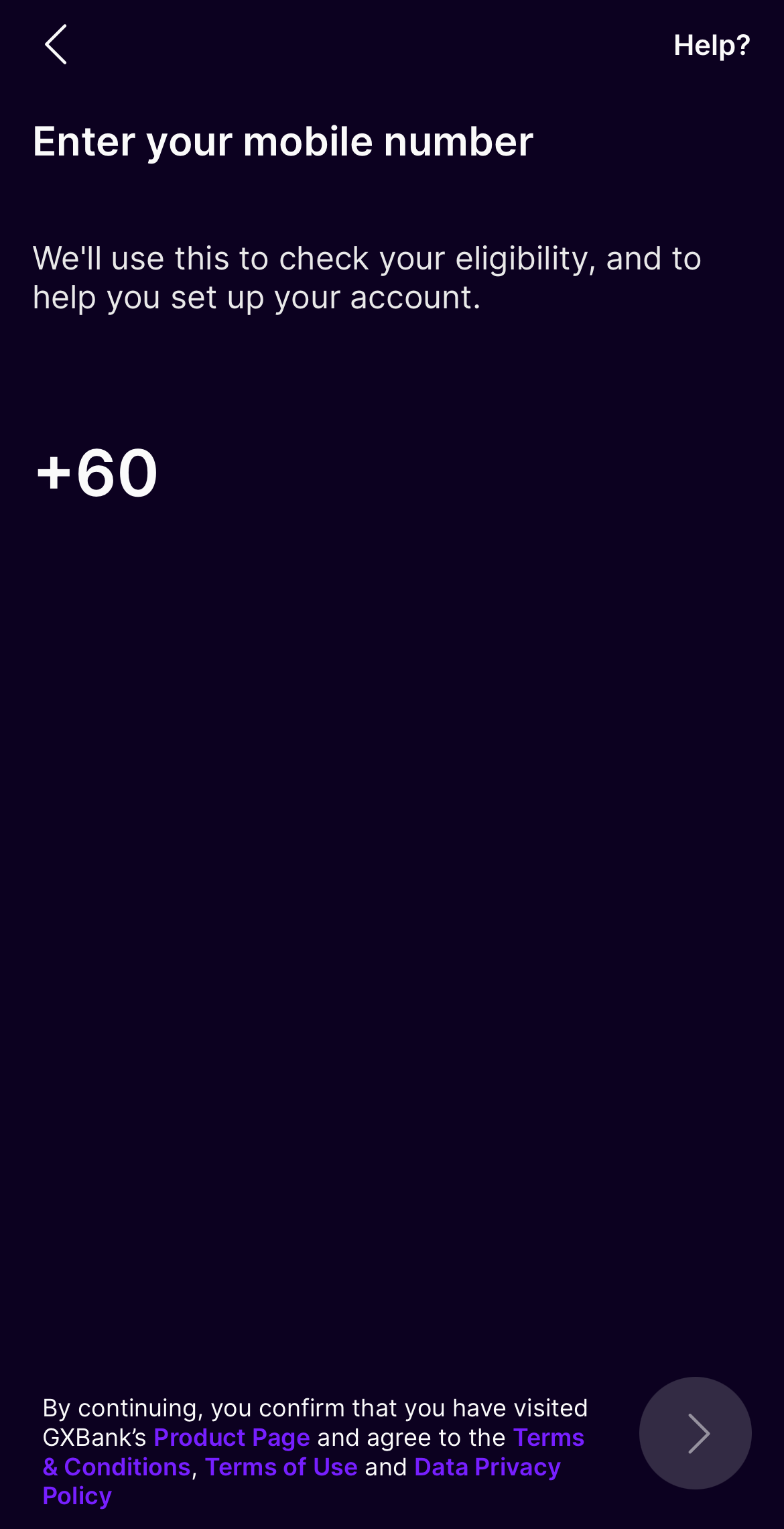The width and height of the screenshot is (784, 1529).
Task: Tap the +60 mobile number field
Action: pos(268,473)
